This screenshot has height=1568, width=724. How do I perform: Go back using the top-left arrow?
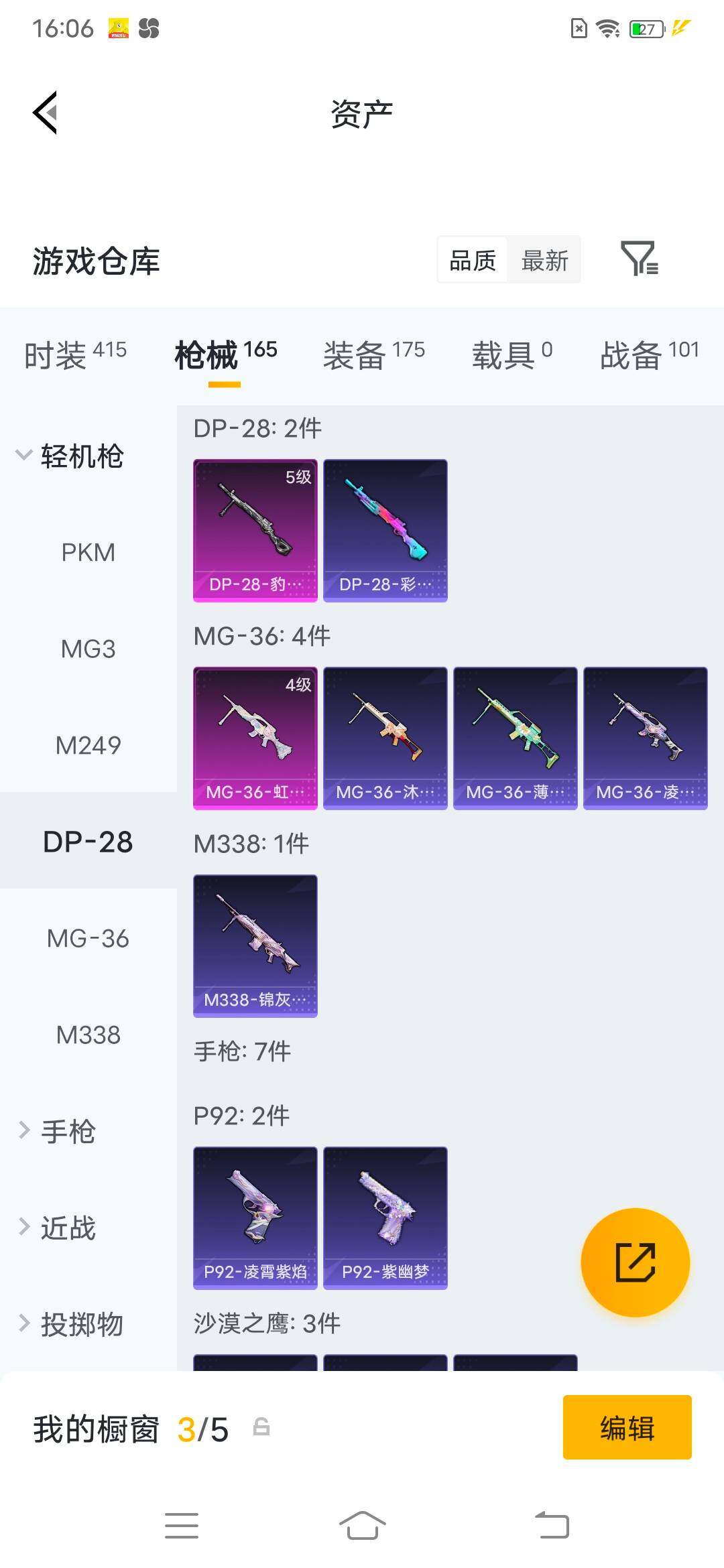(45, 113)
